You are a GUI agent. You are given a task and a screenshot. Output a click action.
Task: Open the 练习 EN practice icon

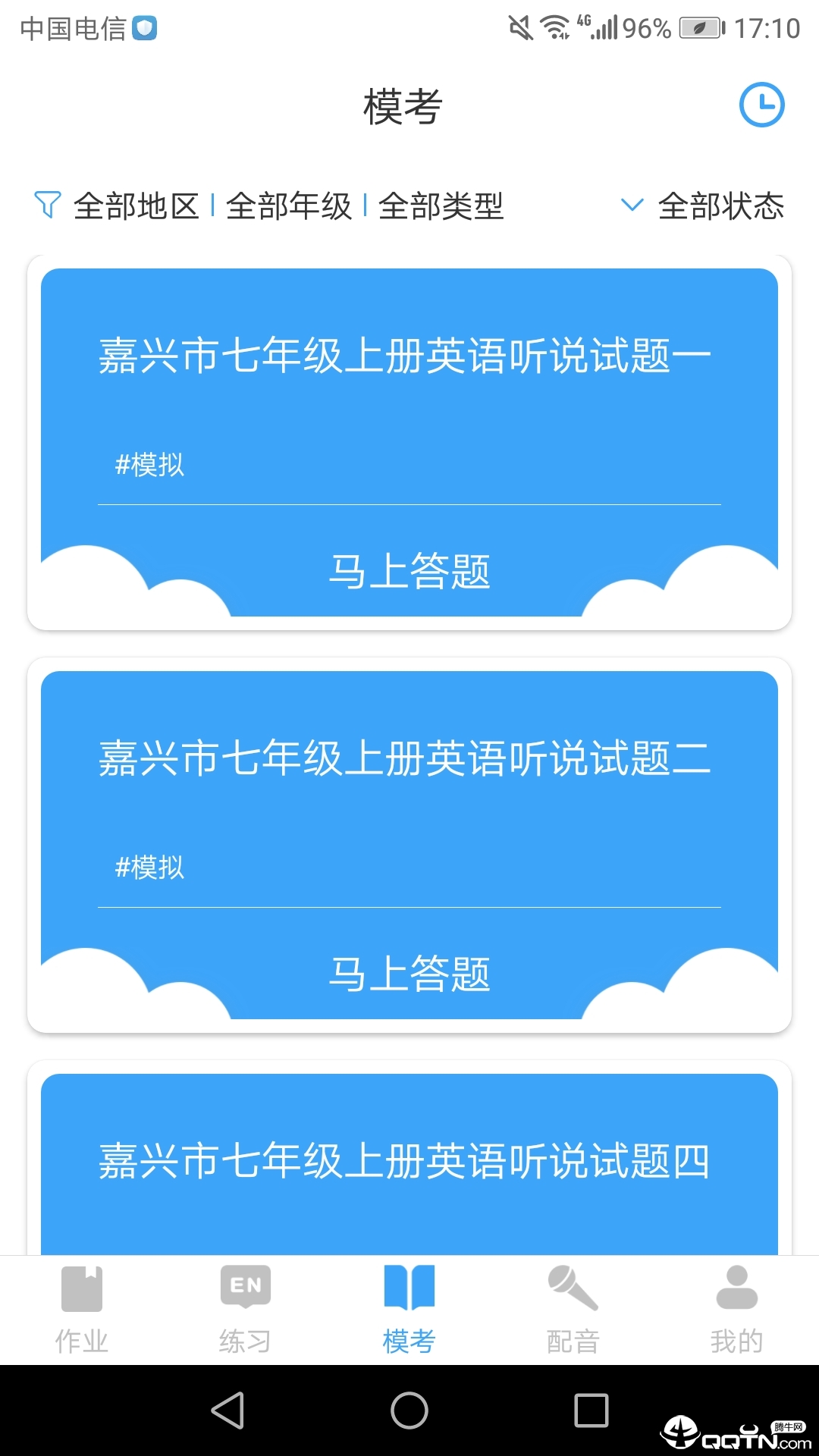245,1287
